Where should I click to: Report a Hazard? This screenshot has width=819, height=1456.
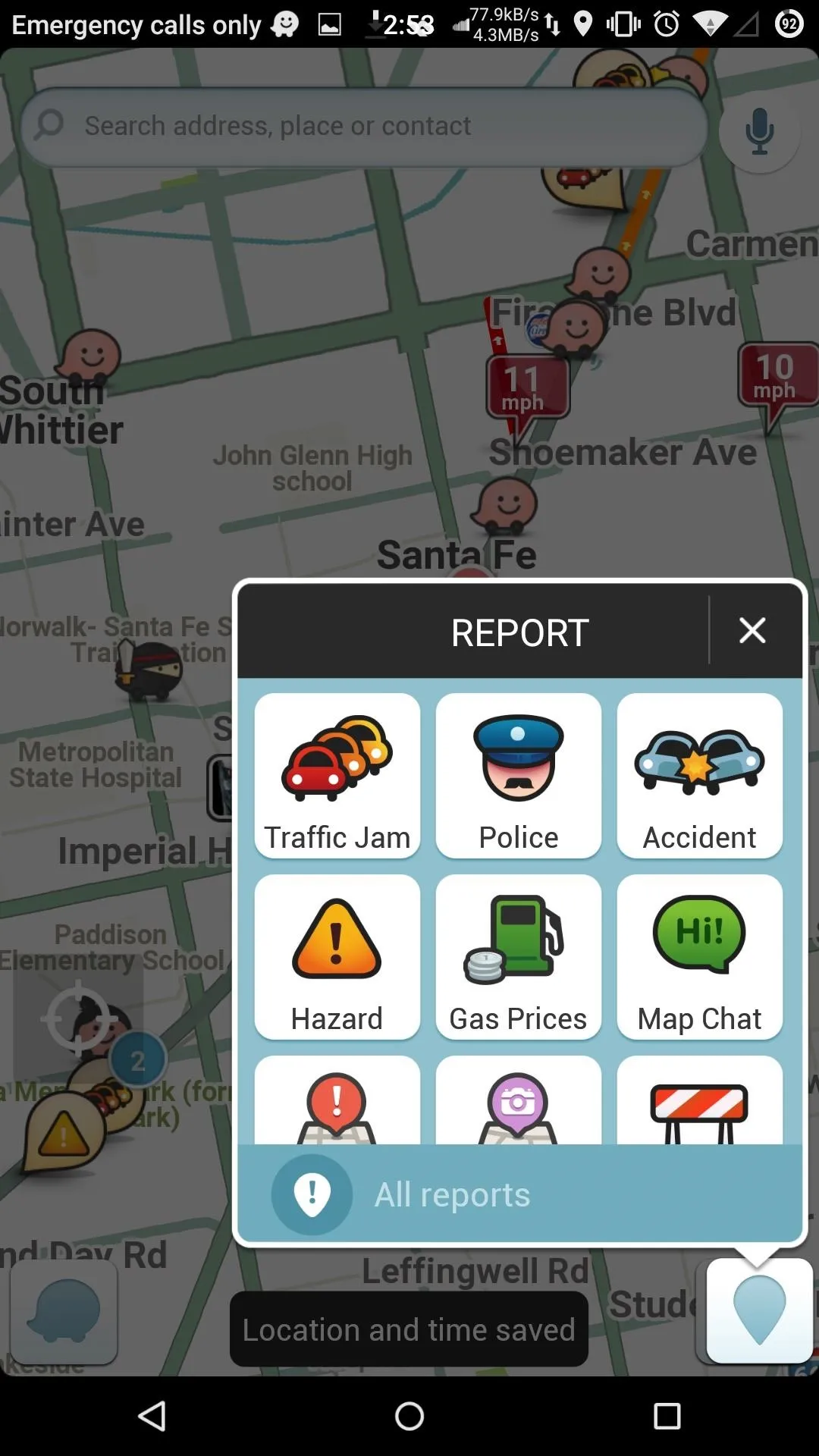337,957
